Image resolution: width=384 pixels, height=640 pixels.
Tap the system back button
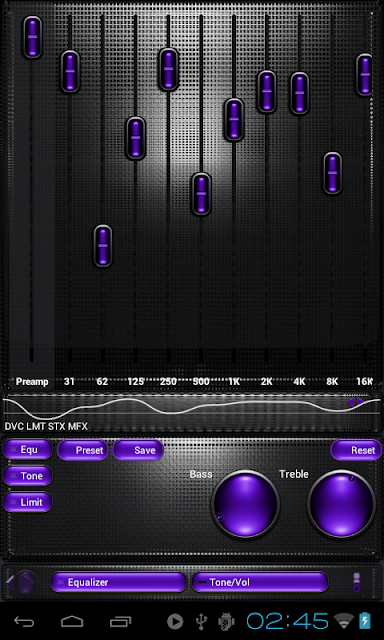click(24, 621)
